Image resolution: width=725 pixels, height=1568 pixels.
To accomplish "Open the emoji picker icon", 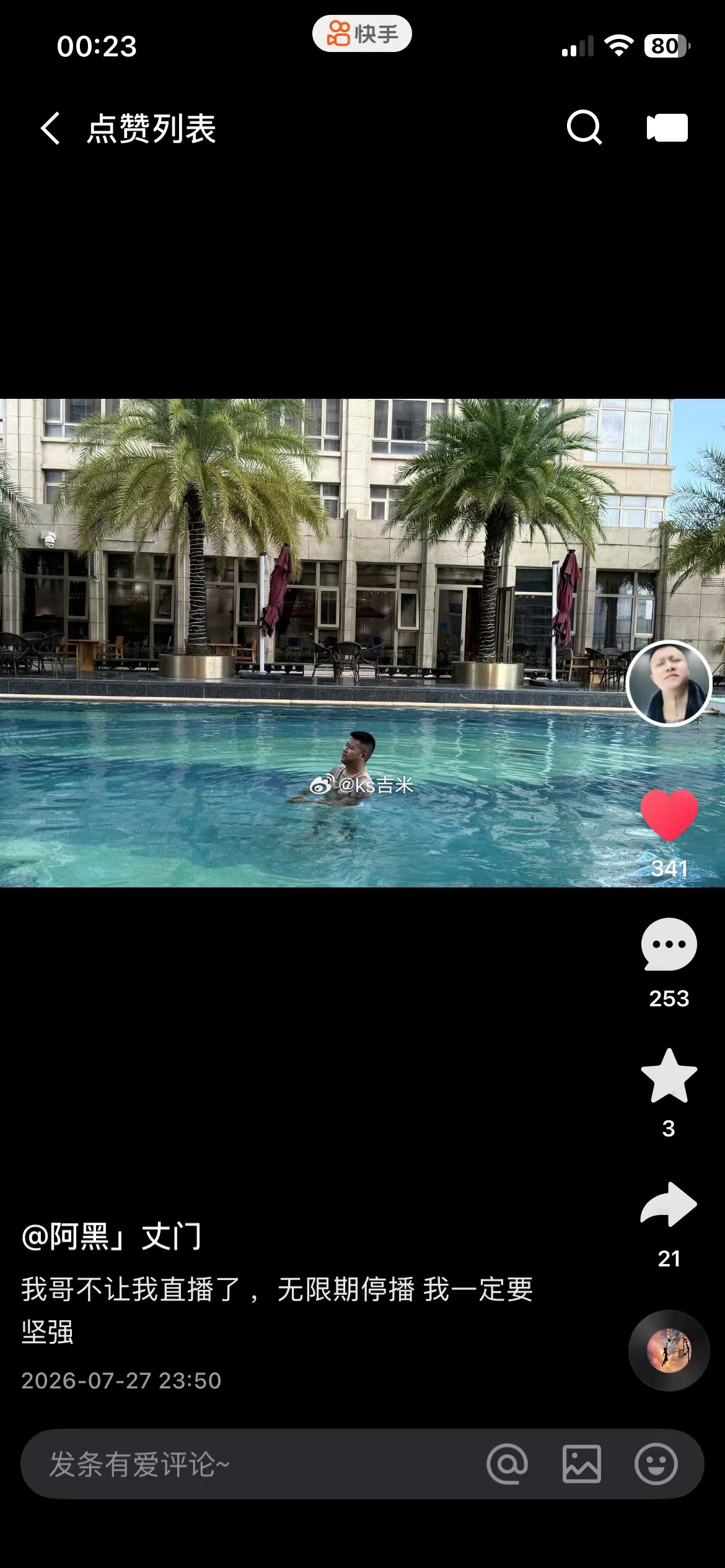I will (x=656, y=1464).
